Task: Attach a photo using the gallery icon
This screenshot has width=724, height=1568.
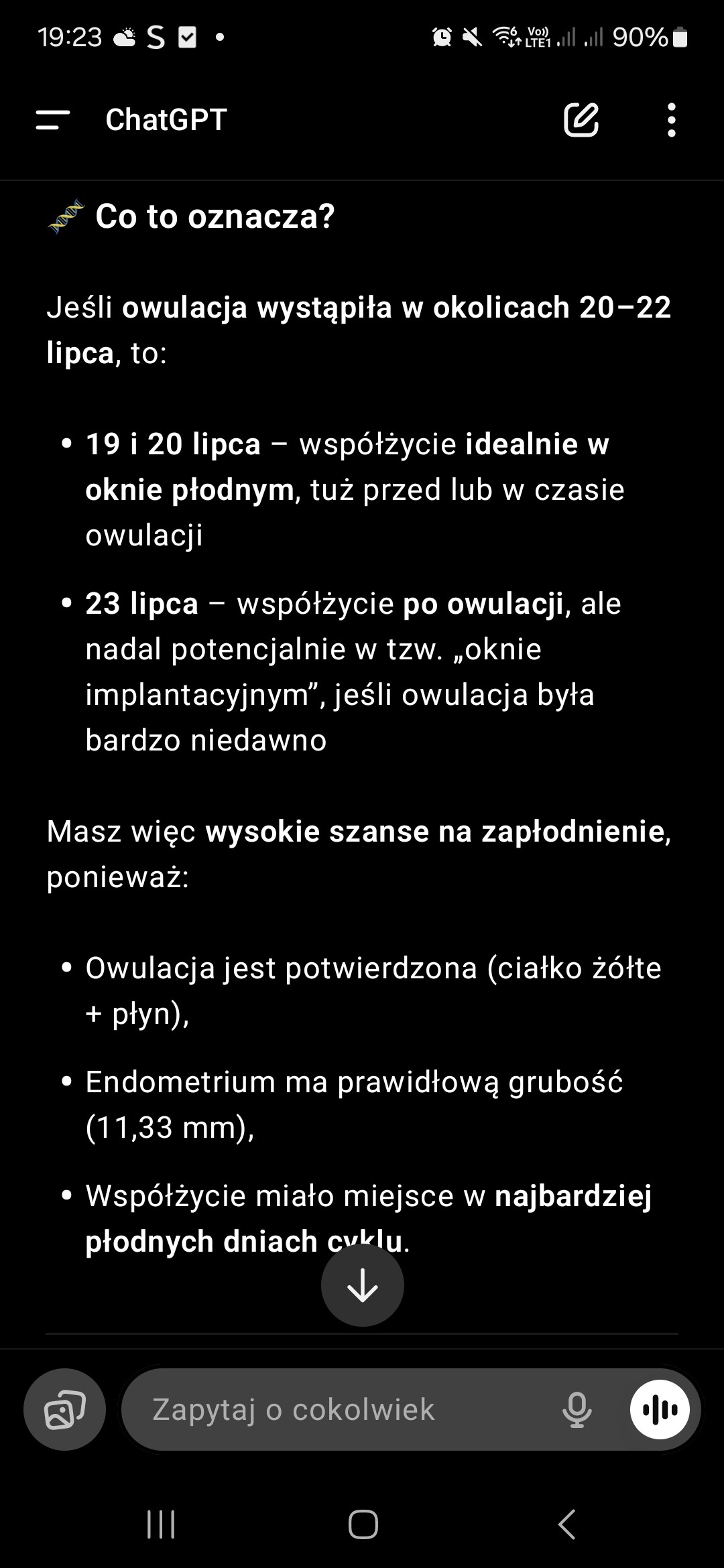Action: coord(64,1410)
